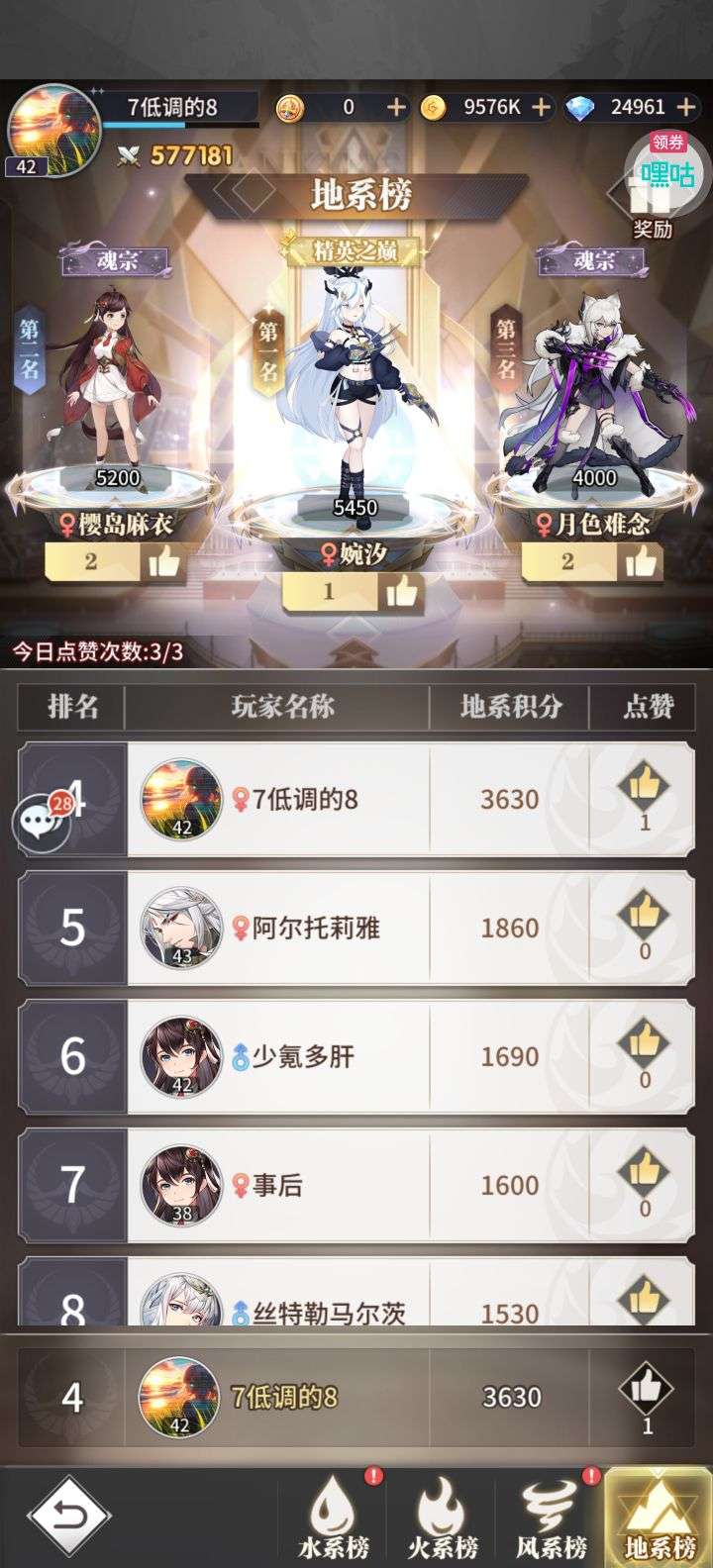Go back with the arrow button
713x1568 pixels.
(69, 1516)
